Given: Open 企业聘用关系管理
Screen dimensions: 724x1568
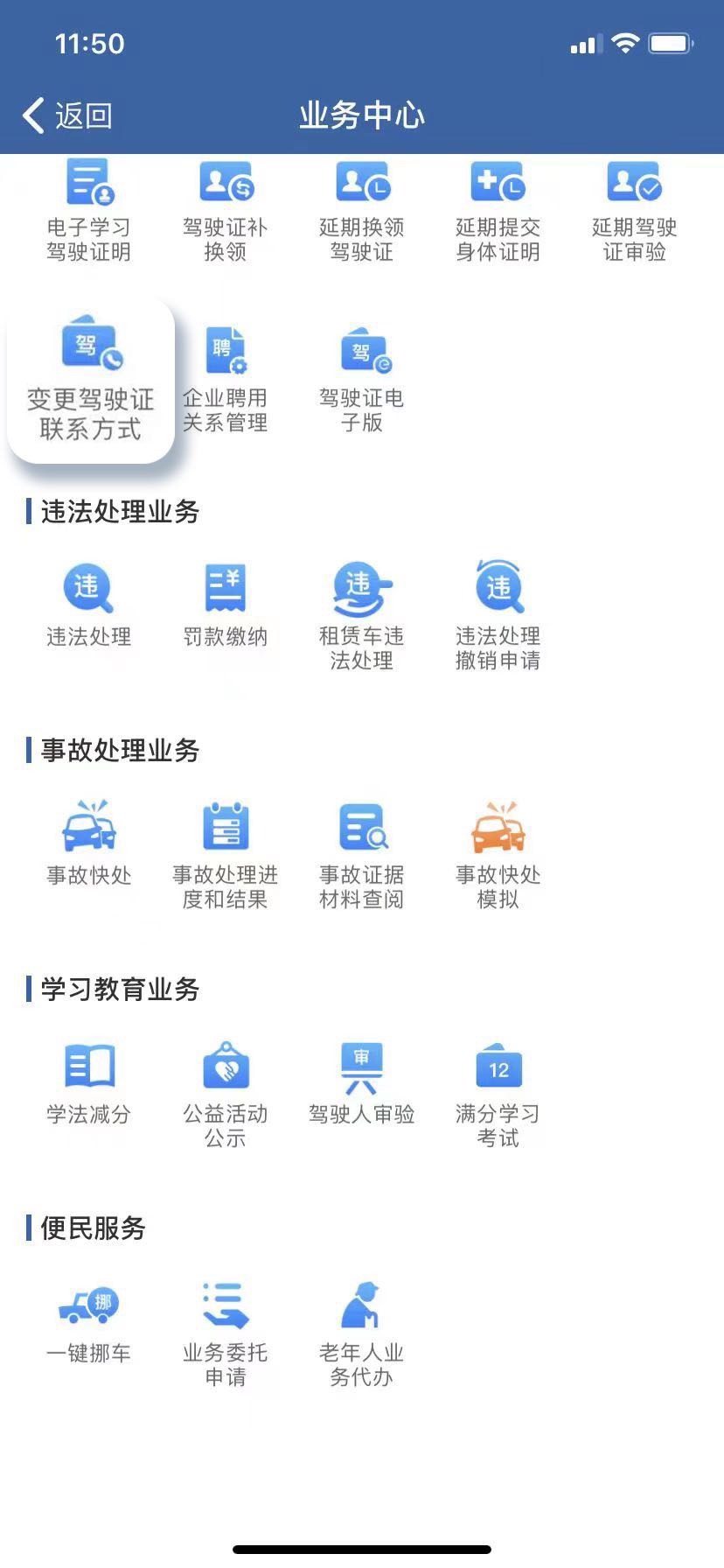Looking at the screenshot, I should [225, 380].
